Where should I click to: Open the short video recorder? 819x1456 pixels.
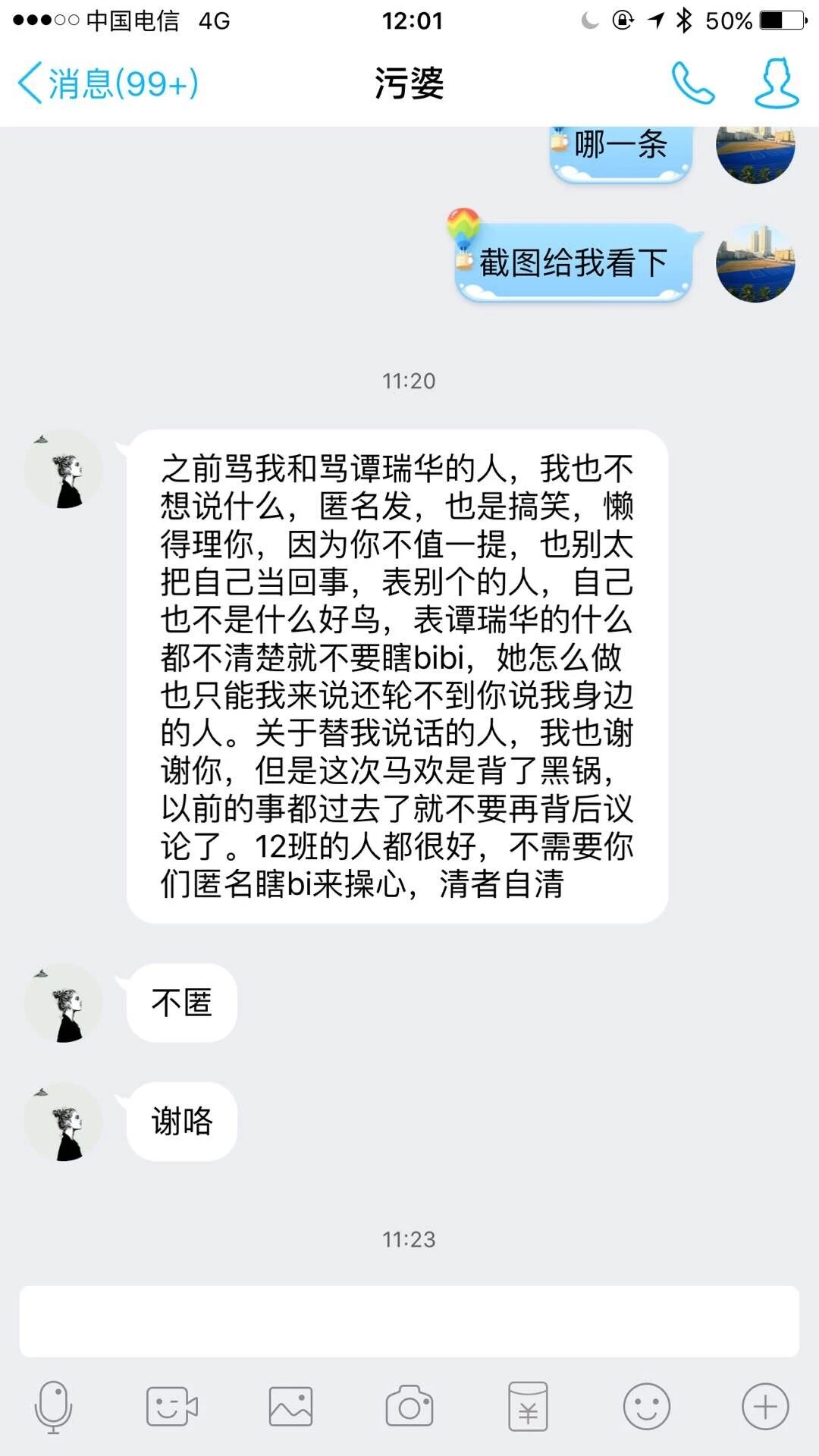171,1407
